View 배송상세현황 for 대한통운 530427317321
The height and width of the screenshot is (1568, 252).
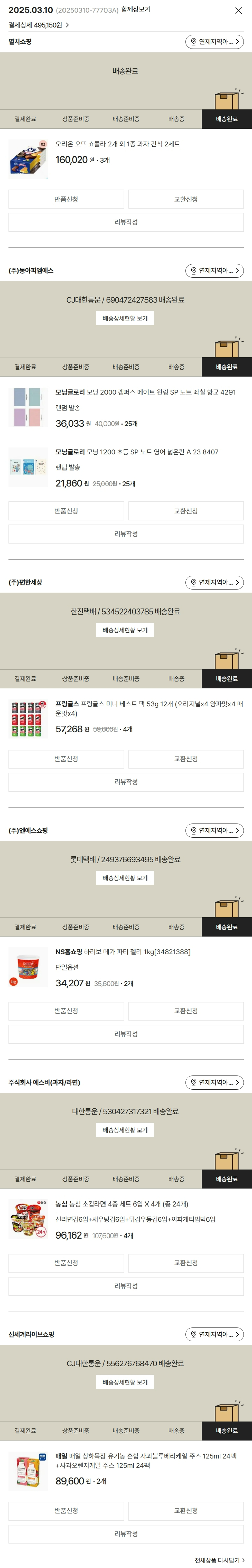[125, 1130]
